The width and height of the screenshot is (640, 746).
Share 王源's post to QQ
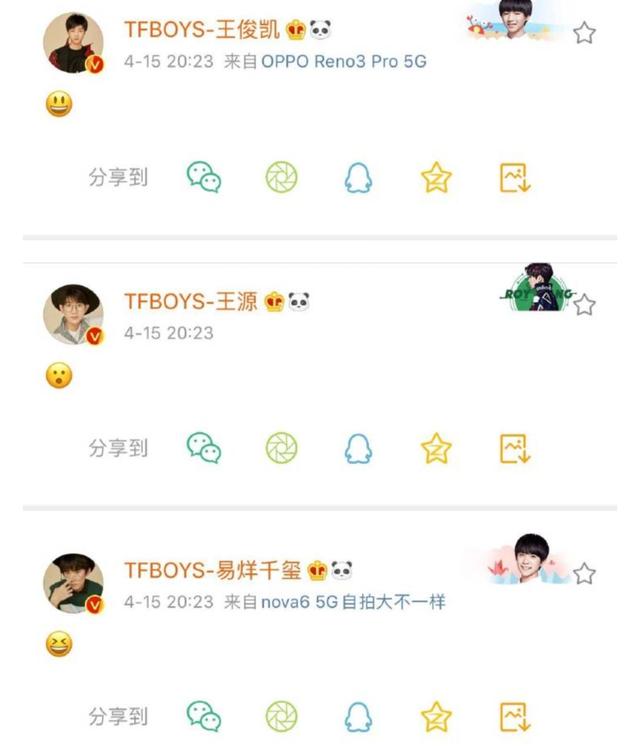358,448
